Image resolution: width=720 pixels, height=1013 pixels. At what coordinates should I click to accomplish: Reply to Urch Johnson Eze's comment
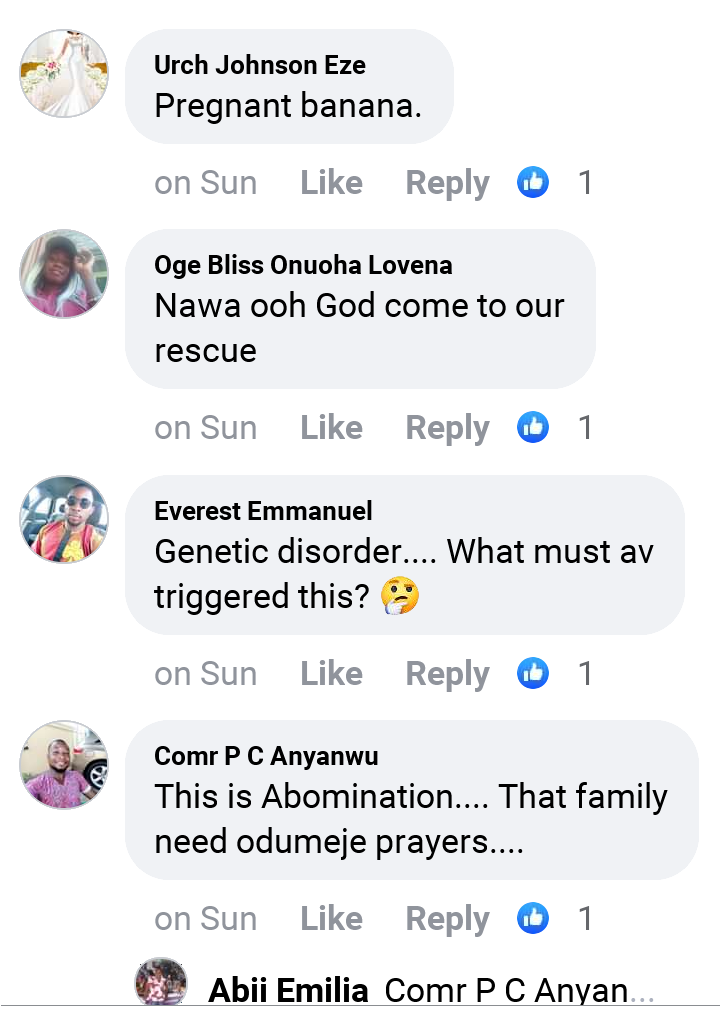click(x=447, y=183)
